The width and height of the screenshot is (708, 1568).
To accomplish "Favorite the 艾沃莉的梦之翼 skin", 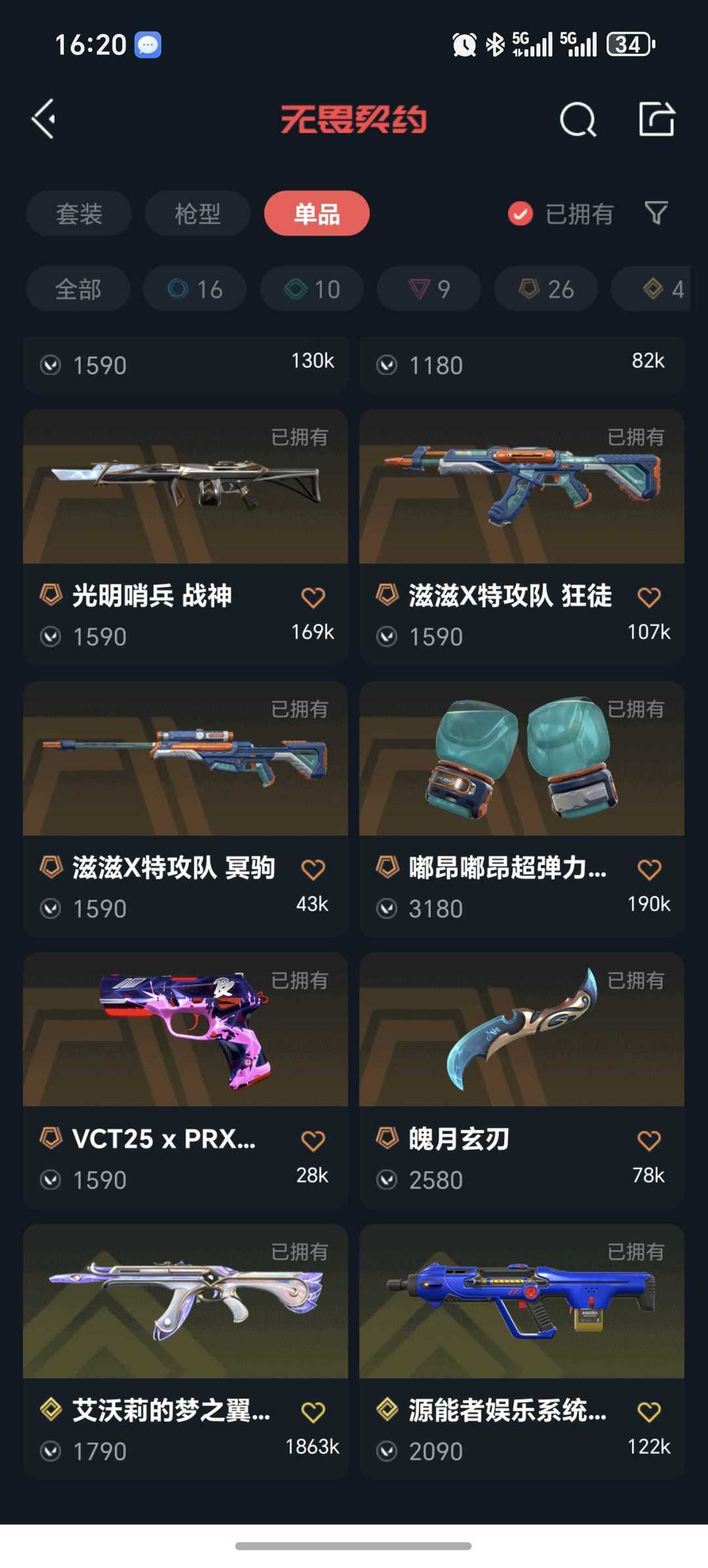I will pyautogui.click(x=313, y=1412).
